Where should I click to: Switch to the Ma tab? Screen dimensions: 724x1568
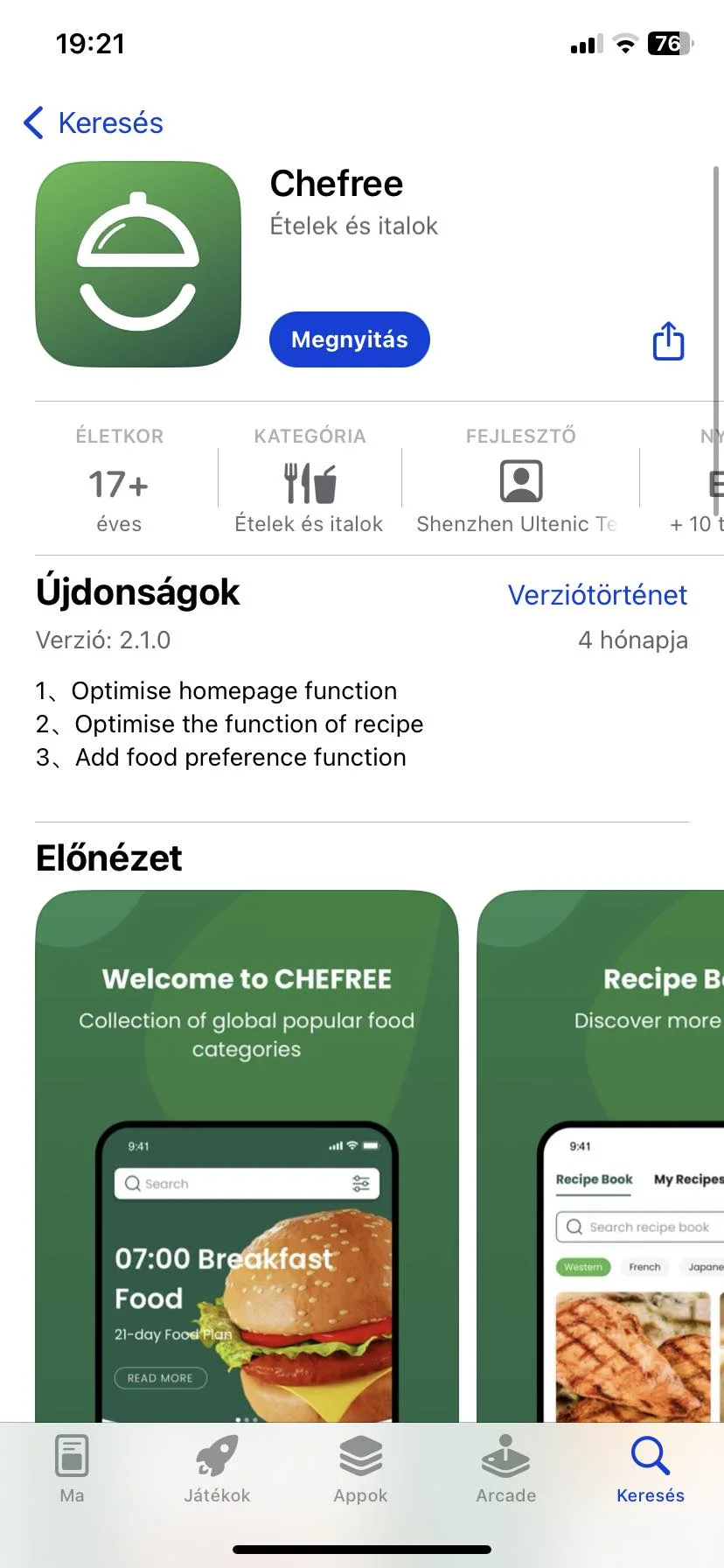coord(72,1469)
